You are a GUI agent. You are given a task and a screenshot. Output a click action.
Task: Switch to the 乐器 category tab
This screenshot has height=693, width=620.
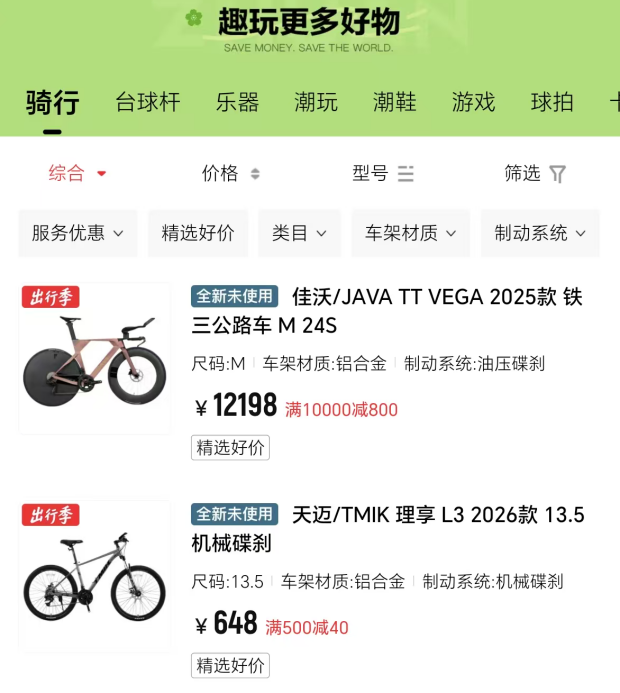pyautogui.click(x=237, y=102)
